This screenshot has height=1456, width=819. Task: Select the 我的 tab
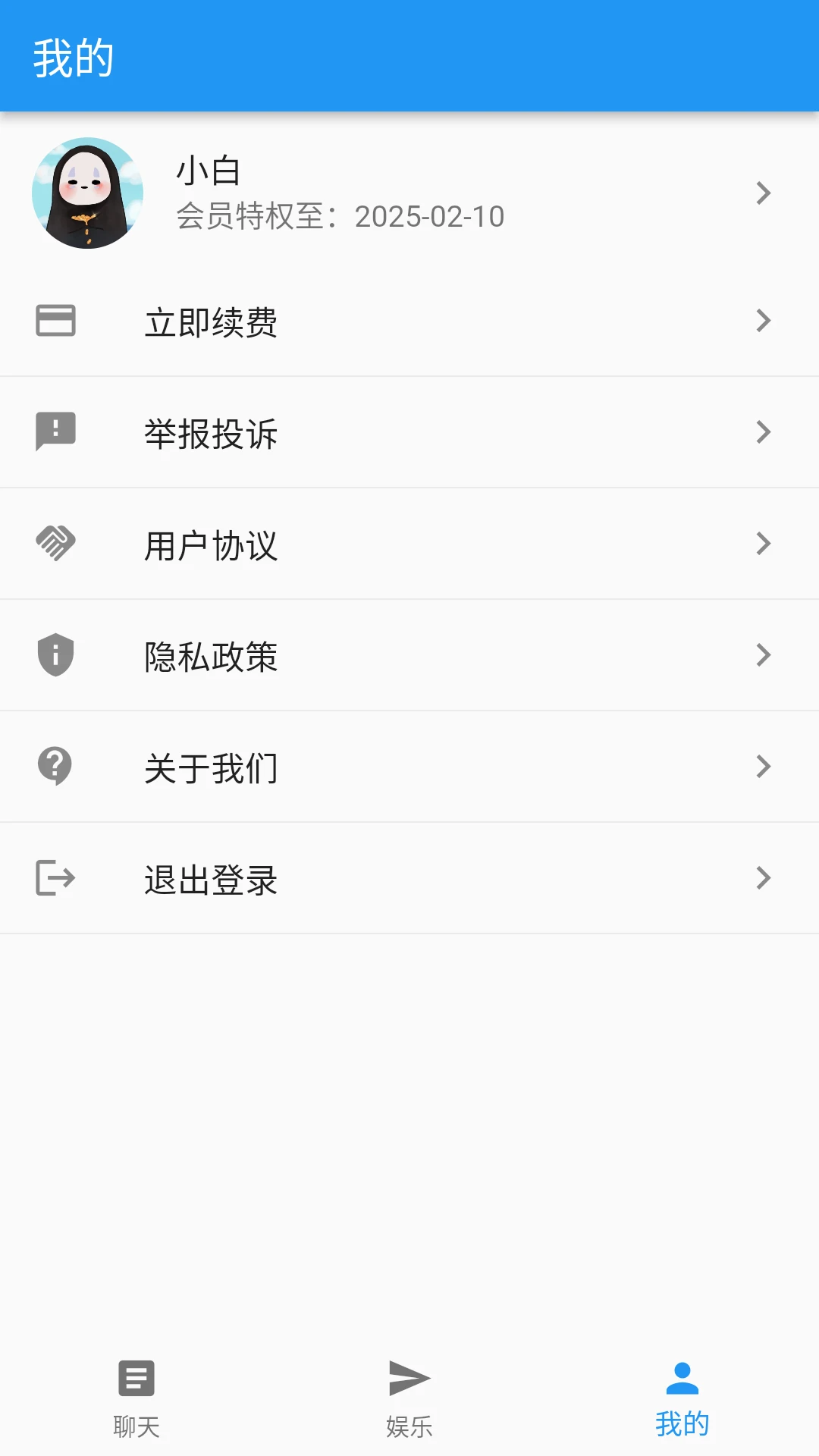681,1403
